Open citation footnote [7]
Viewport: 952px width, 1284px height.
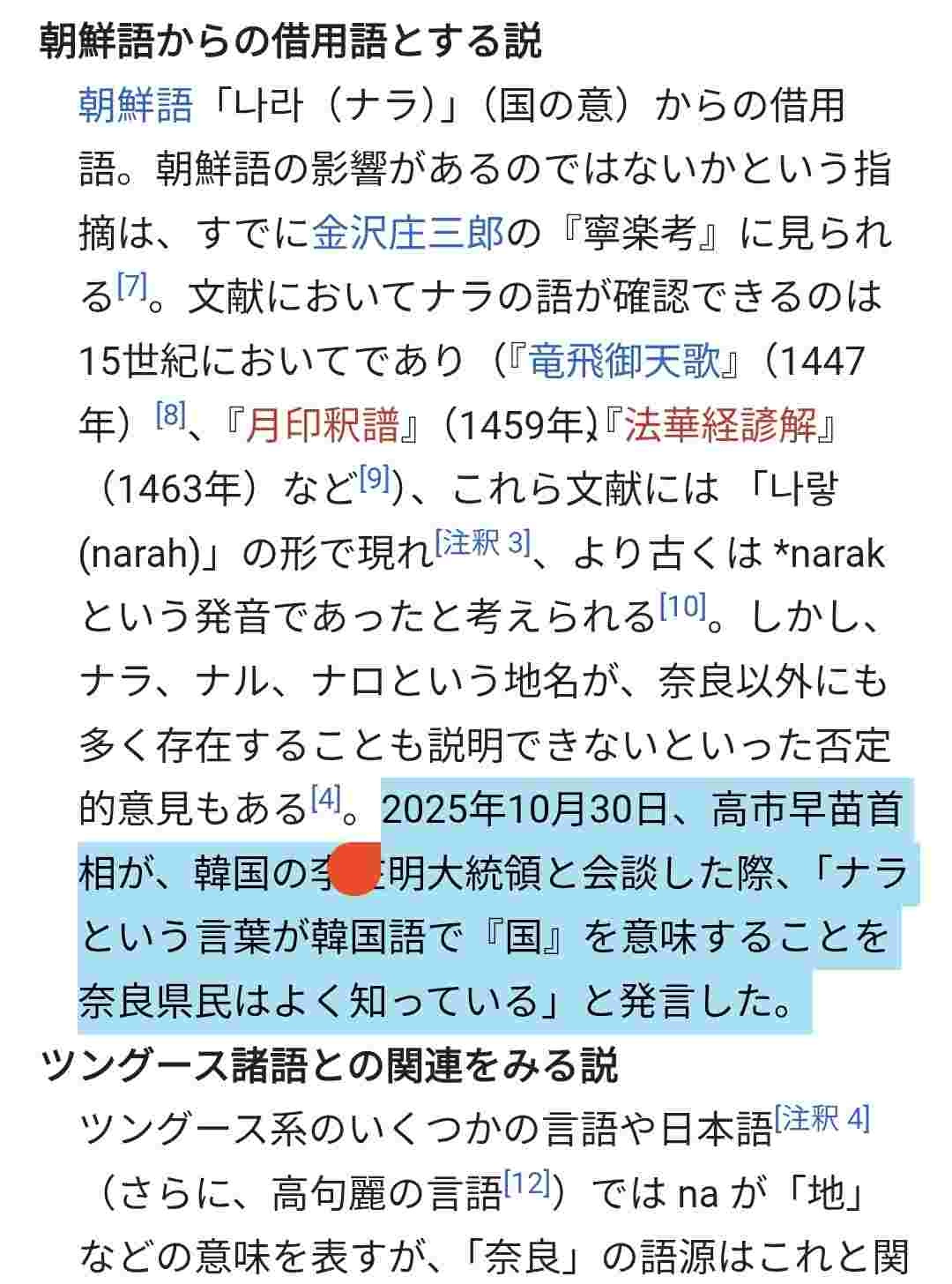pos(131,286)
